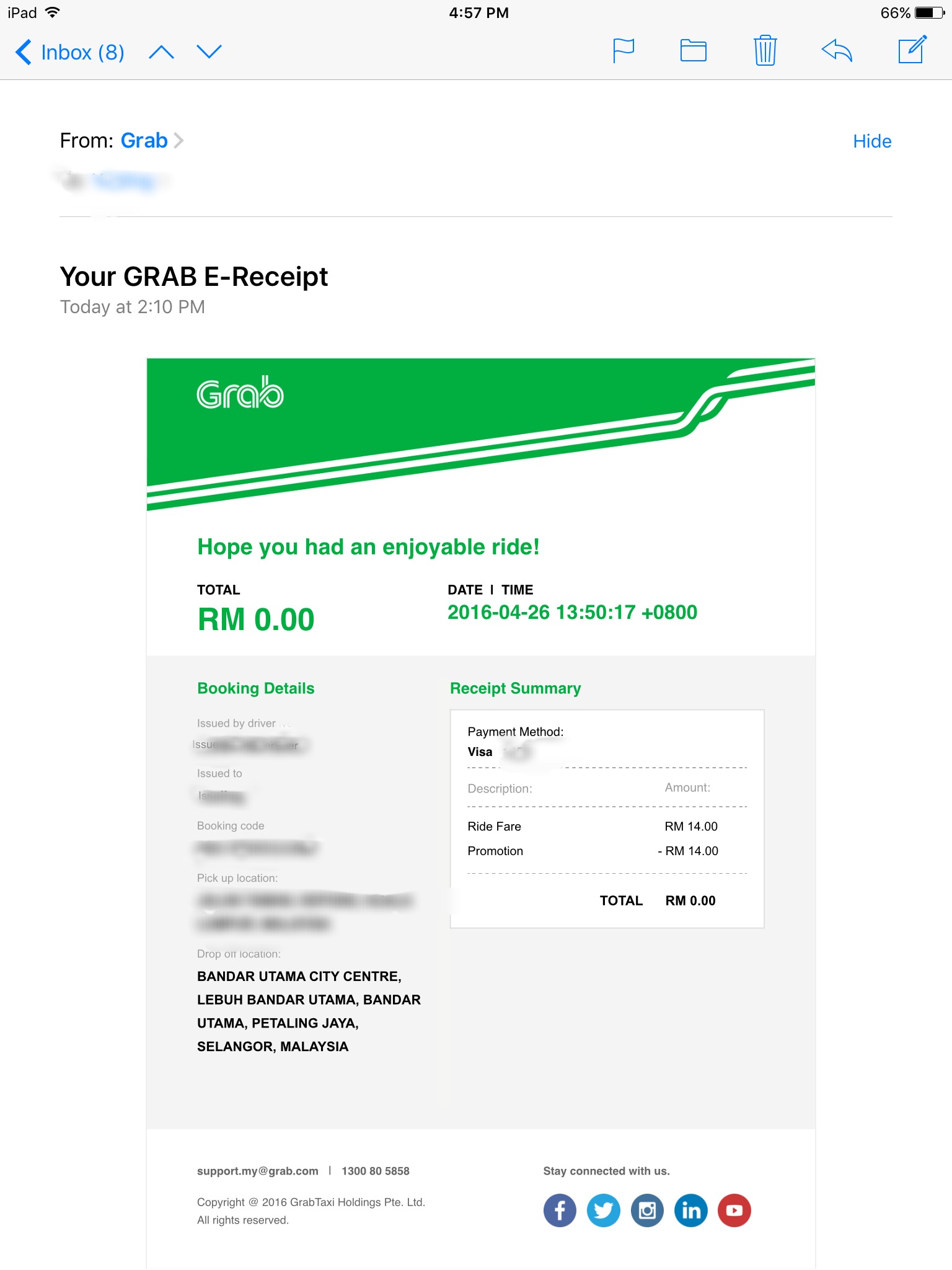The width and height of the screenshot is (952, 1270).
Task: Open Grab's LinkedIn page
Action: [x=690, y=1210]
